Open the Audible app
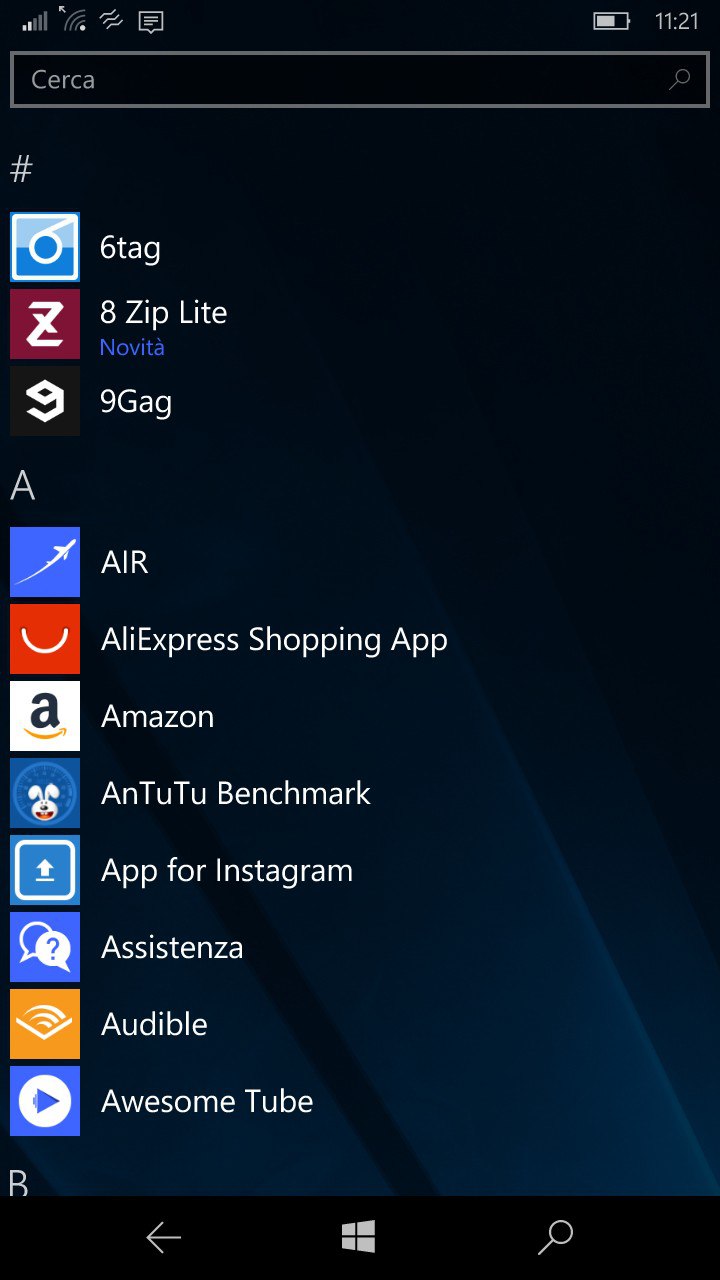The height and width of the screenshot is (1280, 720). click(x=360, y=1024)
